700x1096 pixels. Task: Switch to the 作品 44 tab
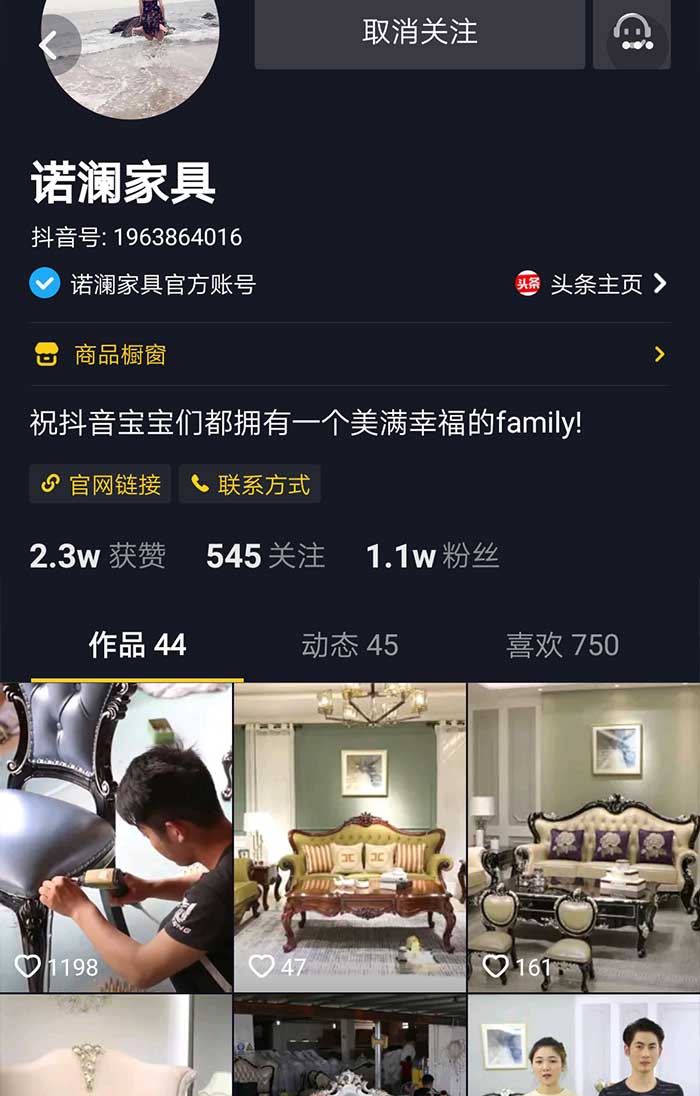137,646
